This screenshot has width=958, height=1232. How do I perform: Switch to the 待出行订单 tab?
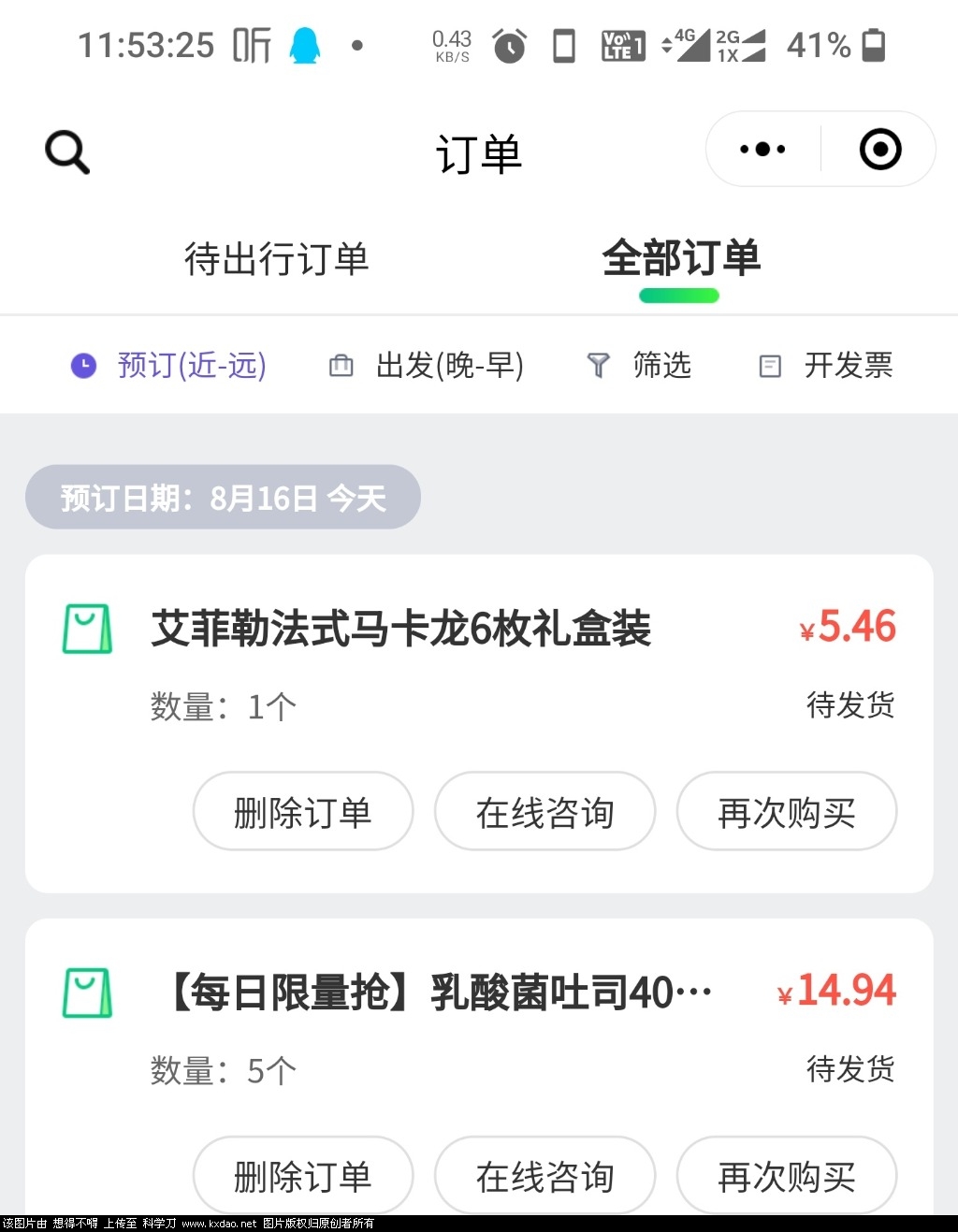pos(276,260)
